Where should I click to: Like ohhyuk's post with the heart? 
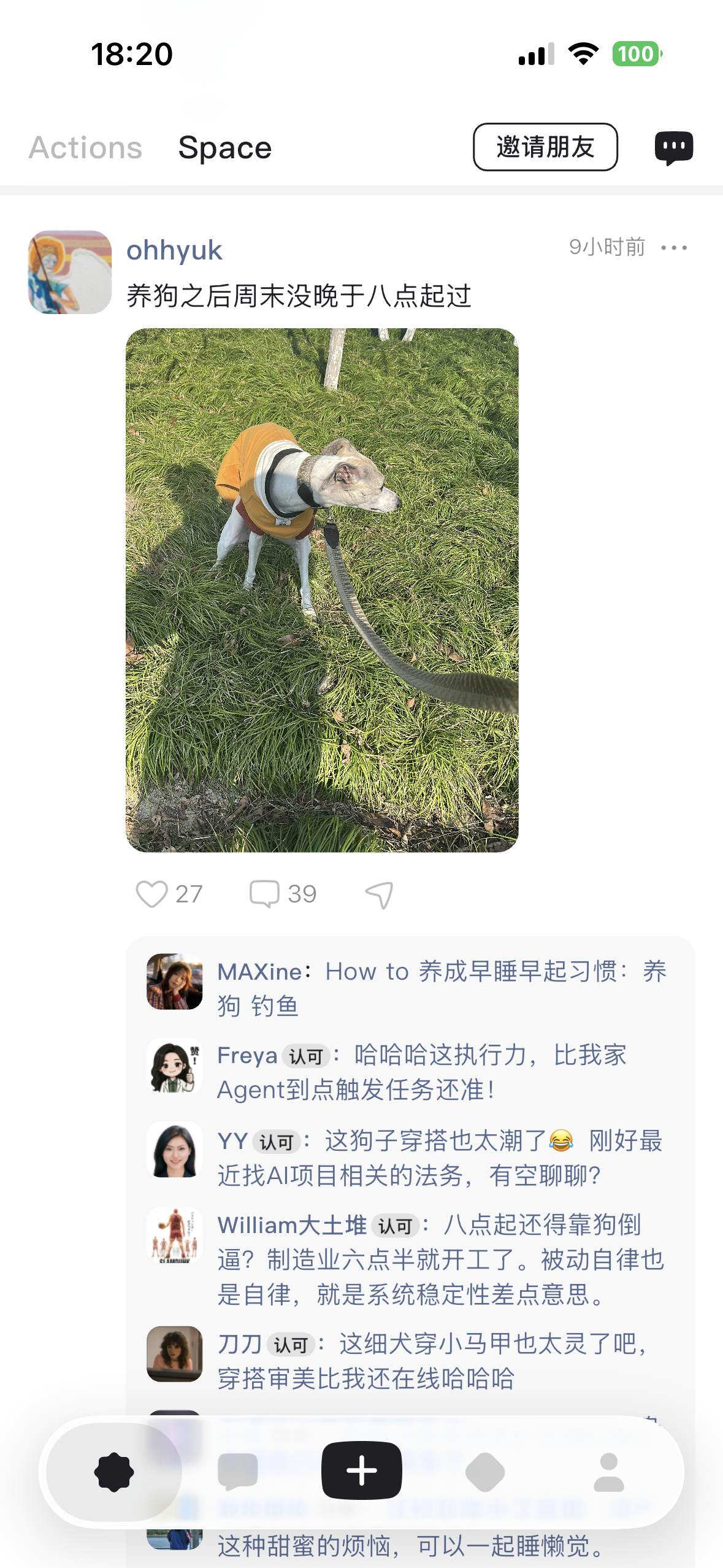click(151, 894)
